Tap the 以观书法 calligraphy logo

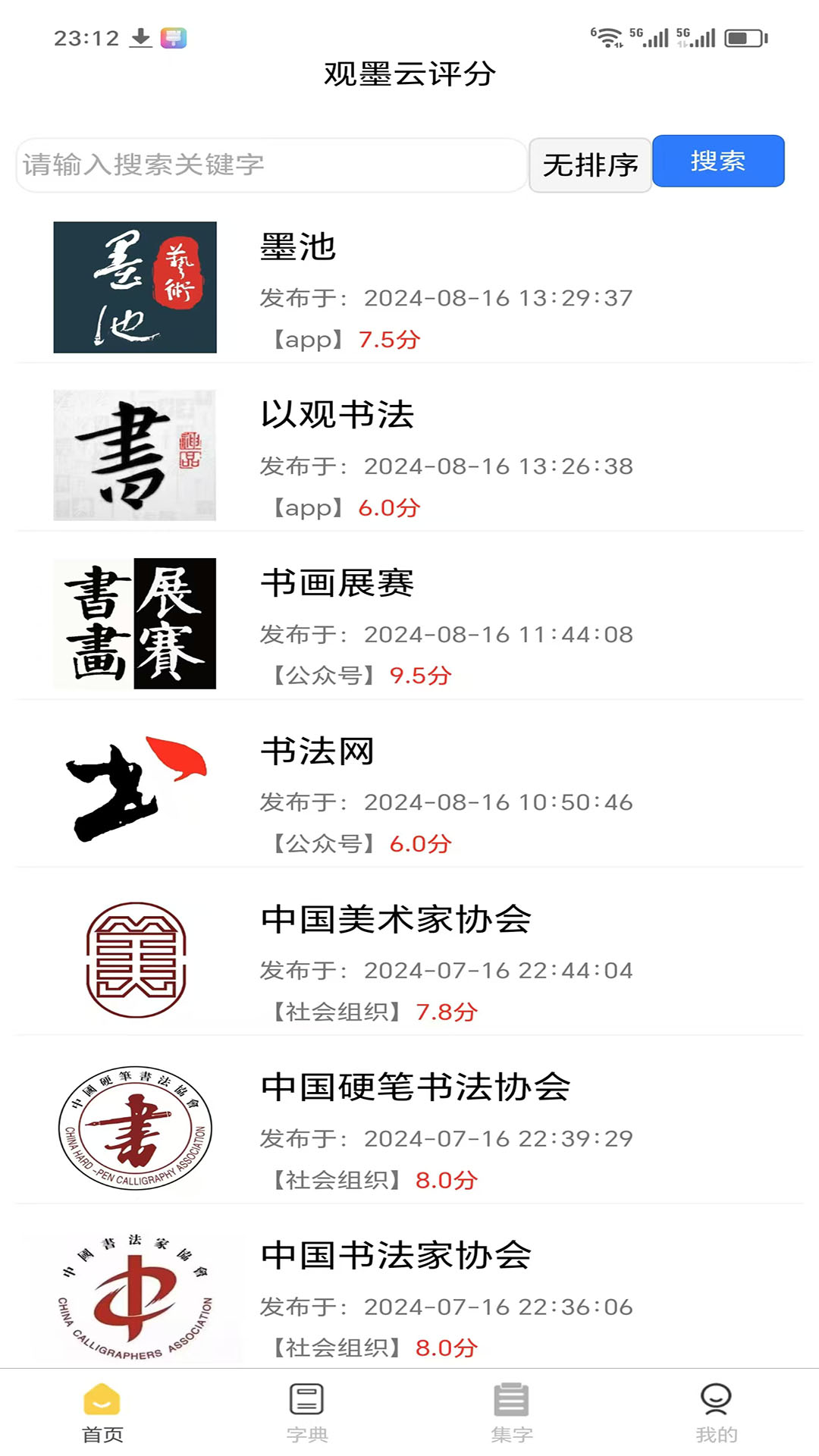coord(133,453)
